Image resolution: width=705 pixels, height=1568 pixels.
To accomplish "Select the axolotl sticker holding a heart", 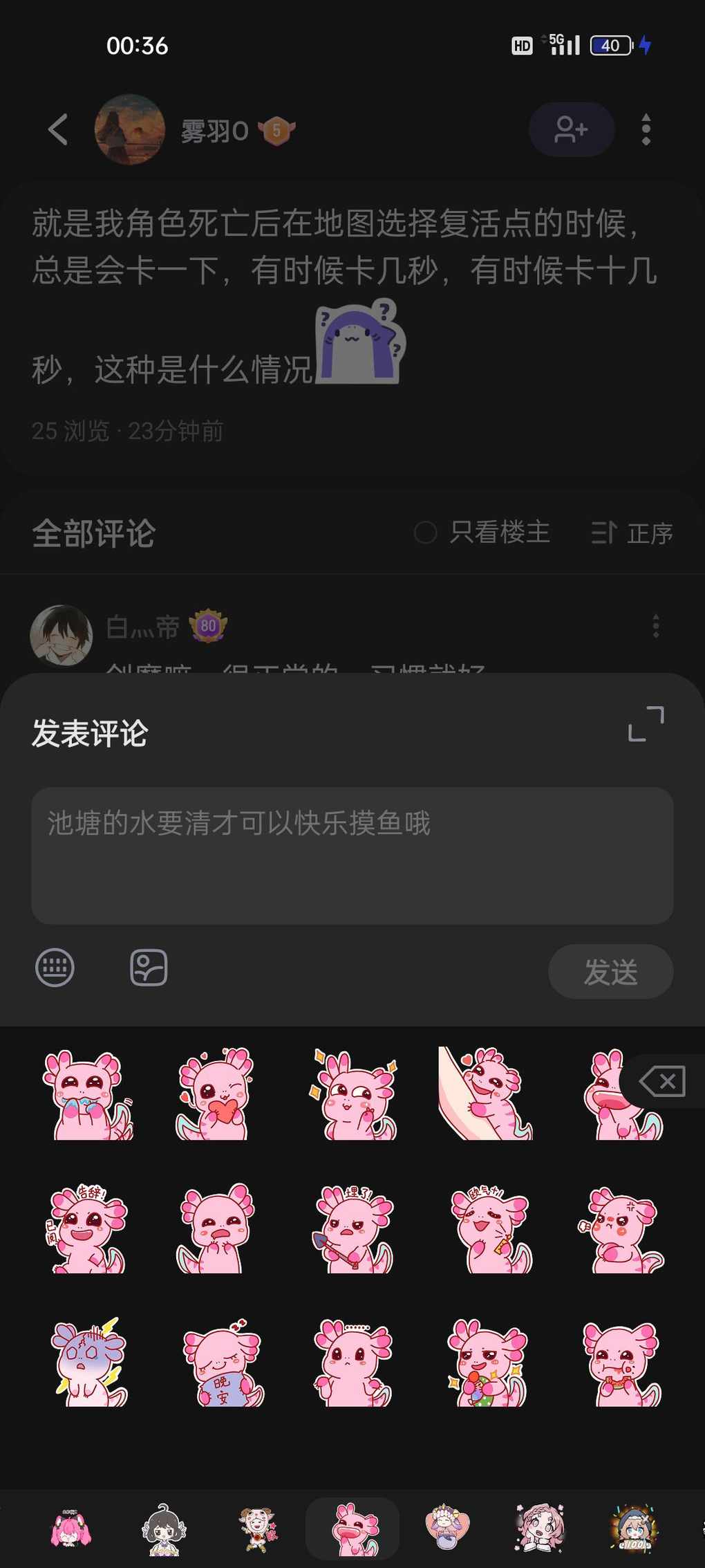I will pyautogui.click(x=216, y=1094).
